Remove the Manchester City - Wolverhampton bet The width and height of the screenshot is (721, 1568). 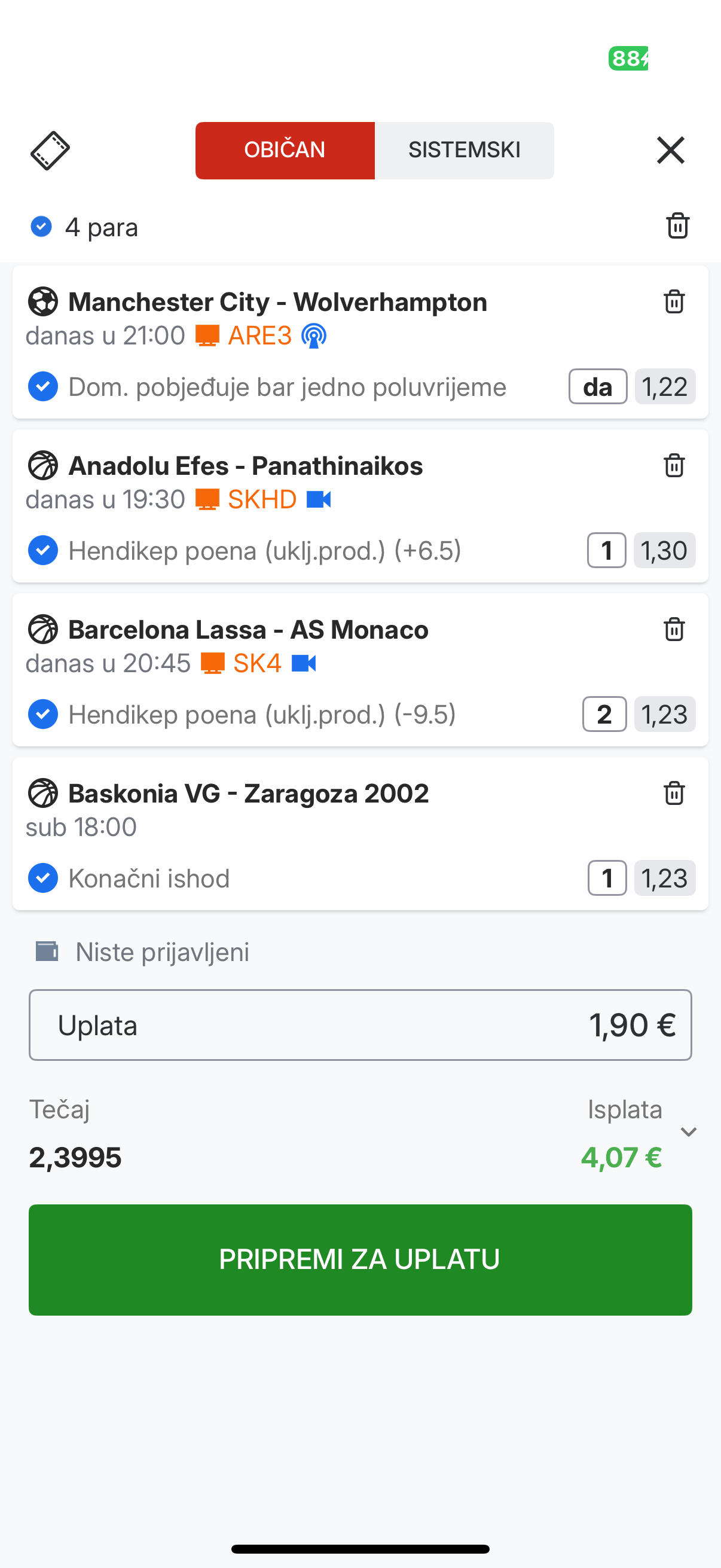click(x=674, y=301)
